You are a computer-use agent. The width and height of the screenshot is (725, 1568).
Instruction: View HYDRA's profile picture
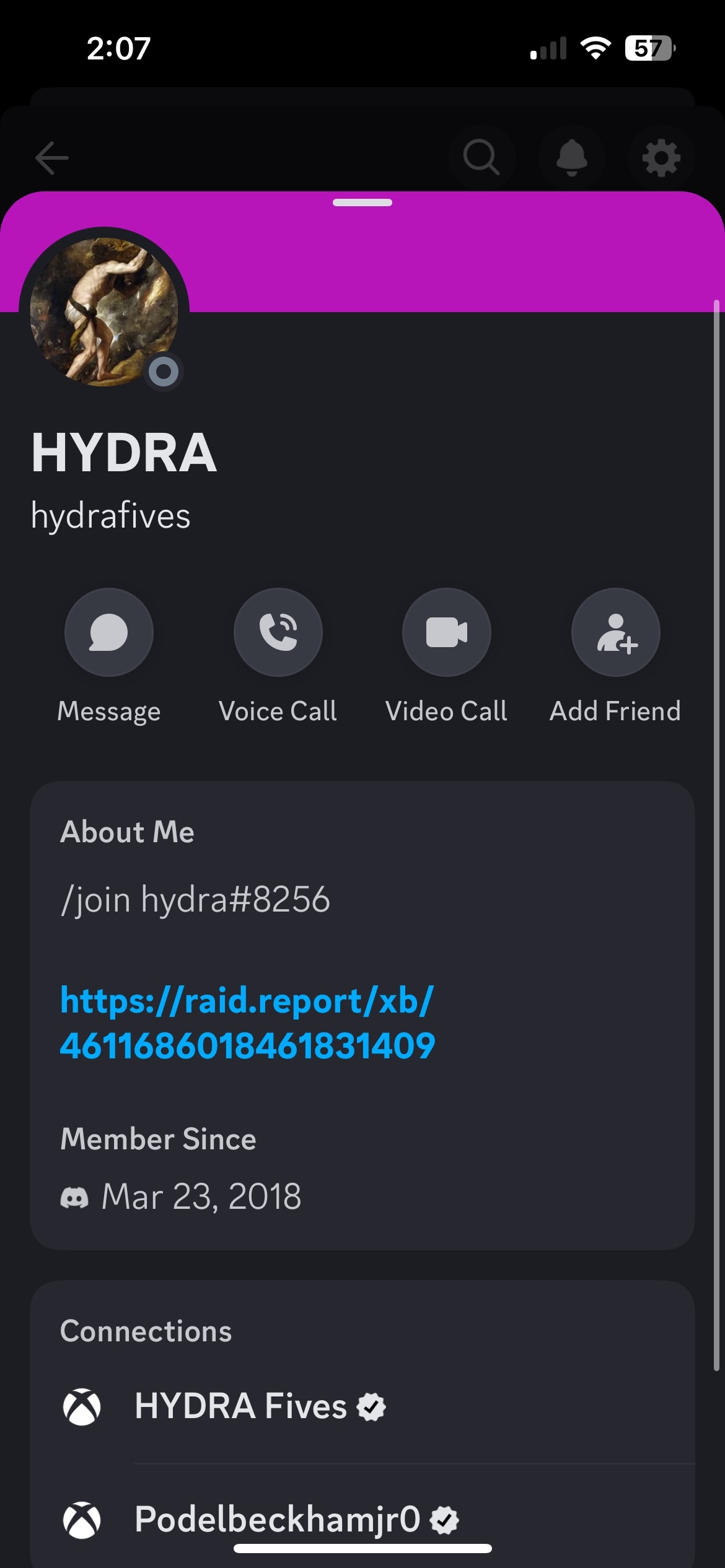[x=104, y=312]
